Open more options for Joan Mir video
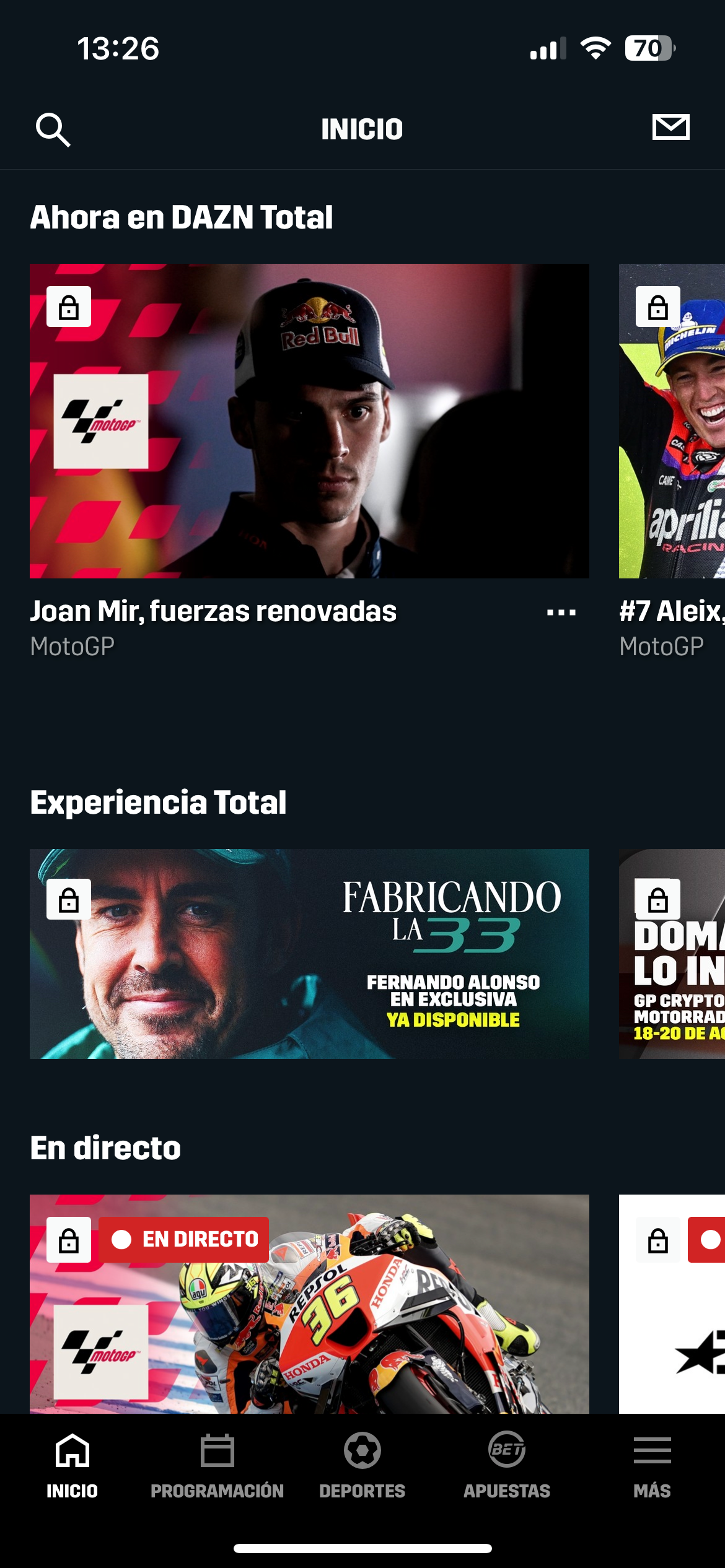The image size is (725, 1568). (561, 612)
